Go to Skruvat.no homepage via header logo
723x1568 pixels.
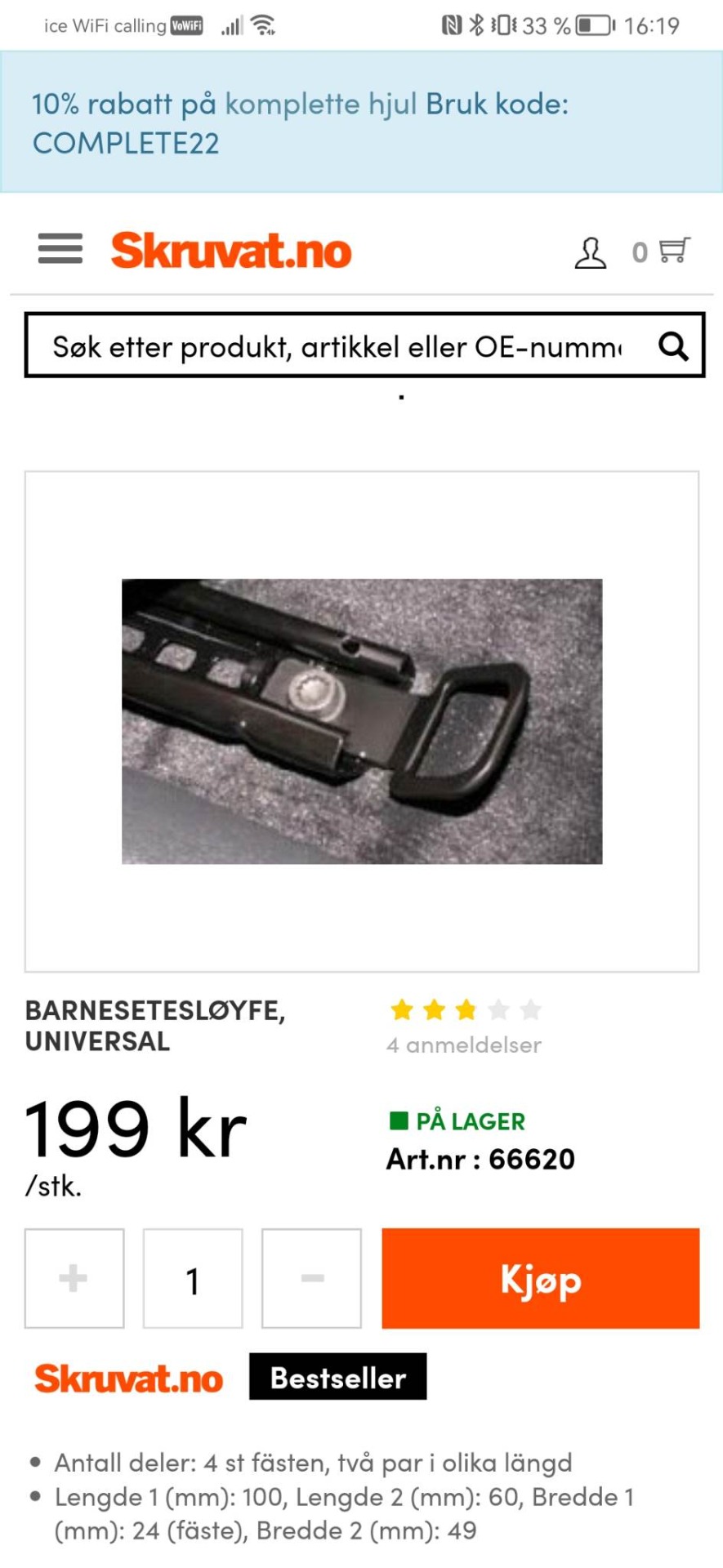click(x=231, y=251)
